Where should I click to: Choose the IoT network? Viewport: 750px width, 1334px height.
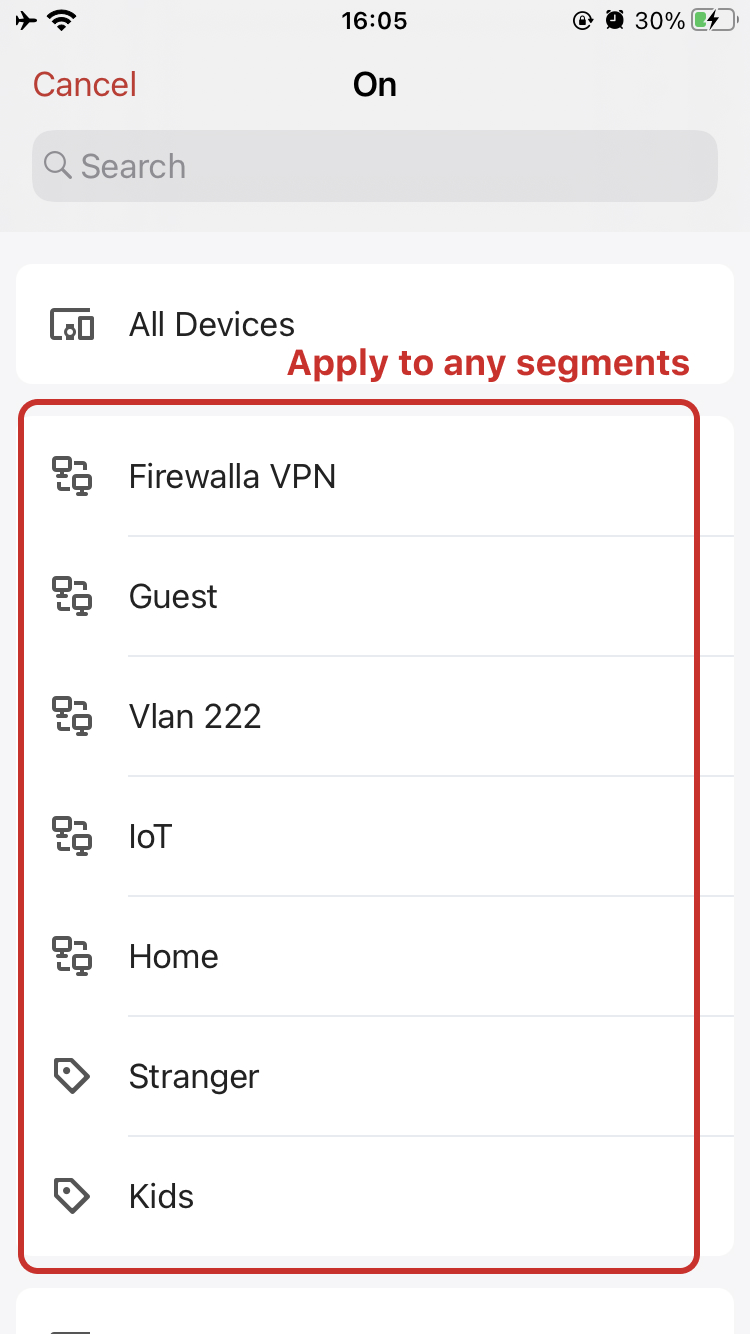point(375,836)
